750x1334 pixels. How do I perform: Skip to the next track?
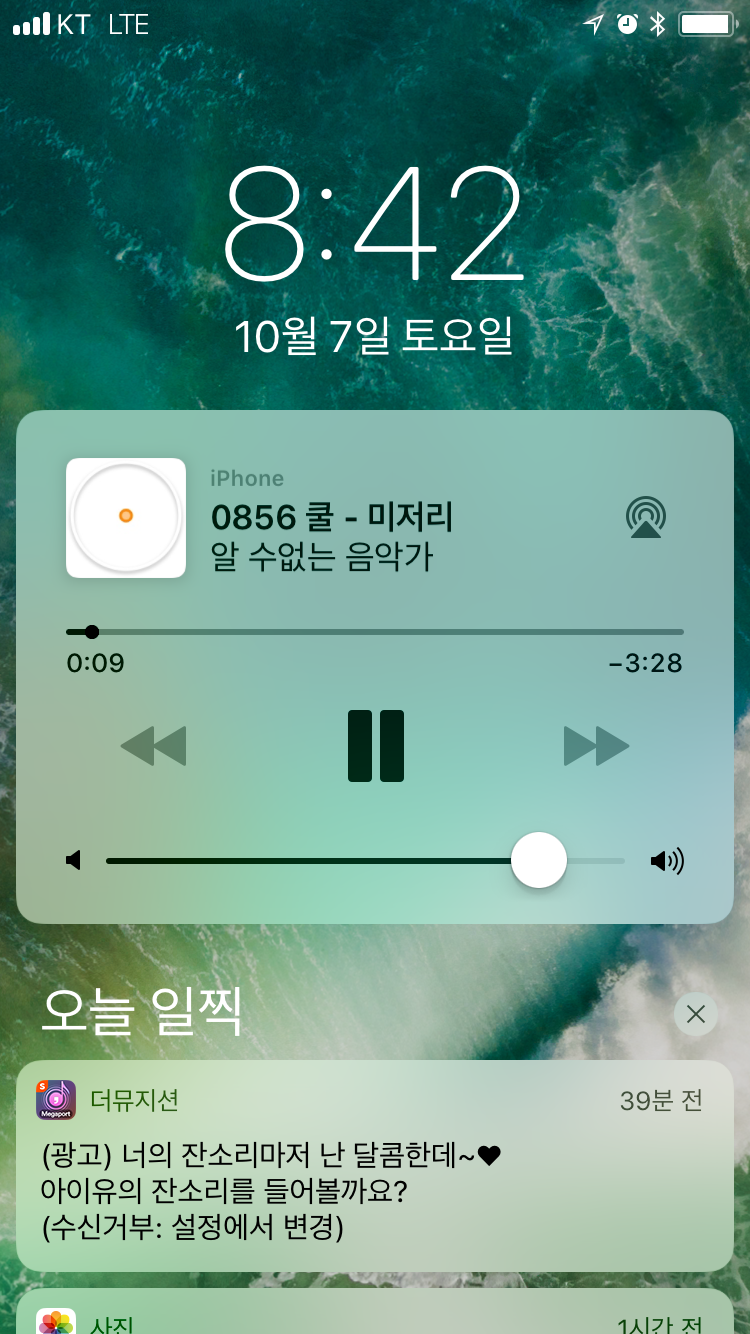tap(597, 746)
